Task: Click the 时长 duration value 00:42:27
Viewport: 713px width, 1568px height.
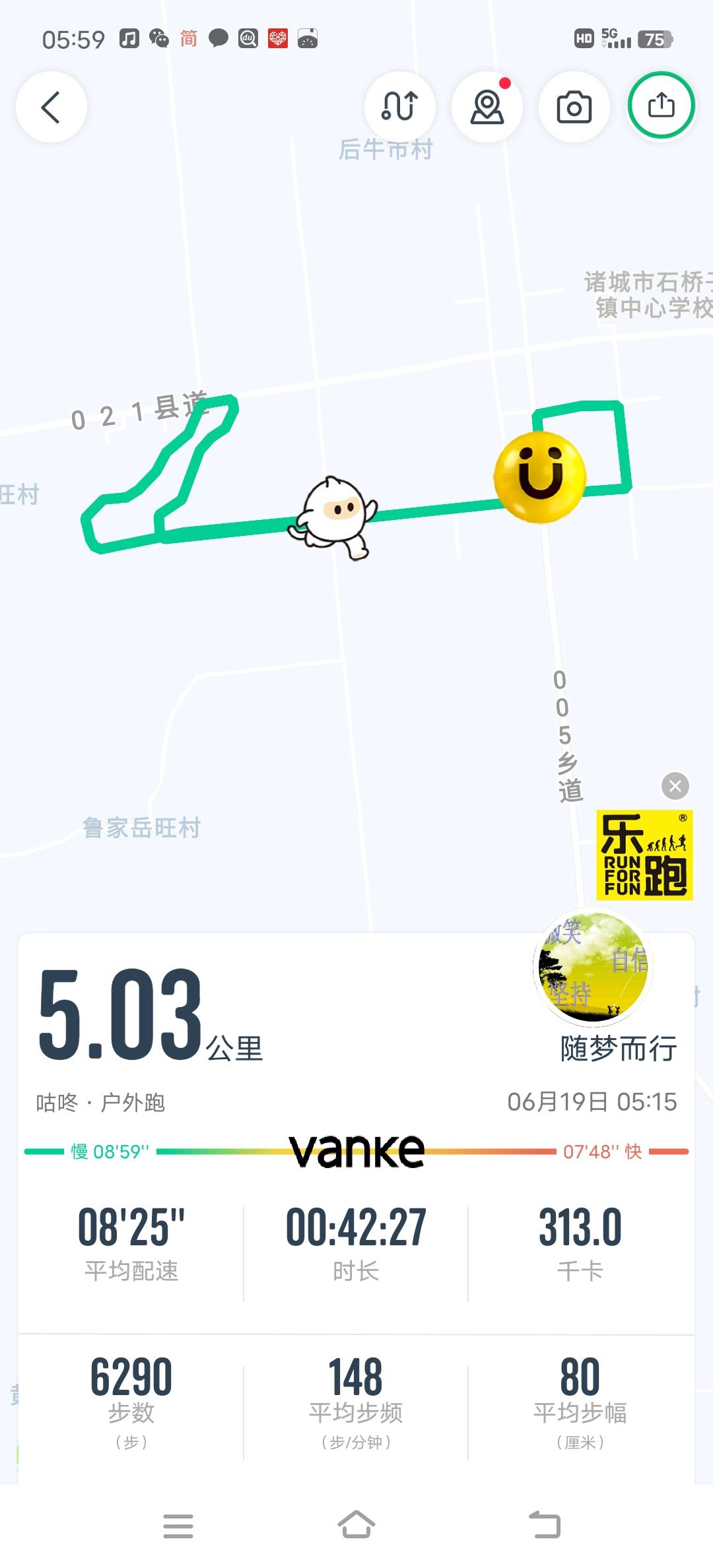Action: pyautogui.click(x=356, y=1229)
